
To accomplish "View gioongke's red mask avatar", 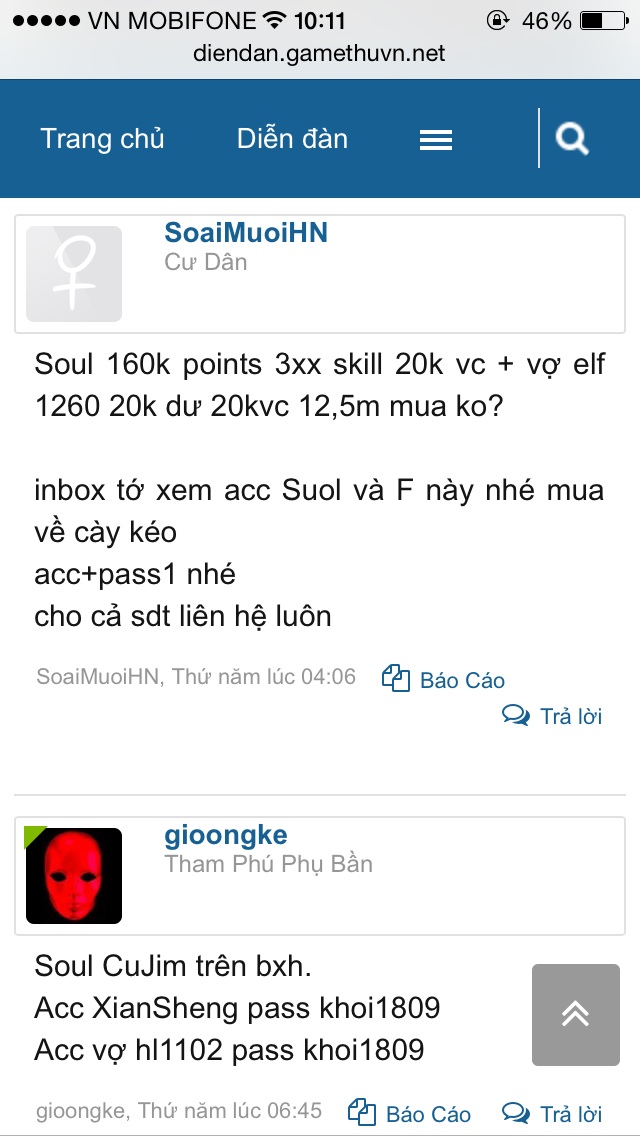I will [x=74, y=875].
